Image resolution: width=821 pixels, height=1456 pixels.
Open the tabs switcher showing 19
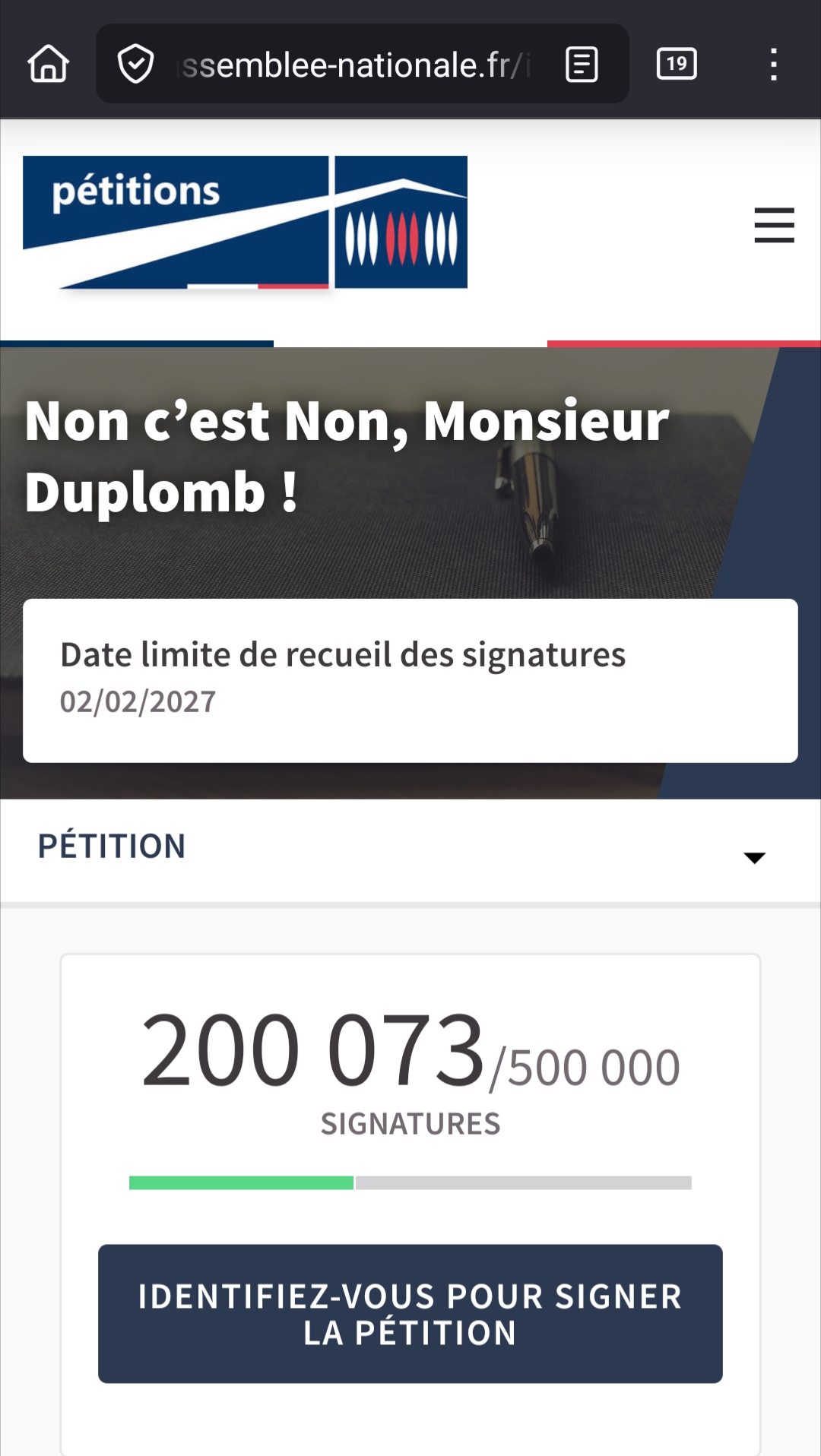point(677,64)
